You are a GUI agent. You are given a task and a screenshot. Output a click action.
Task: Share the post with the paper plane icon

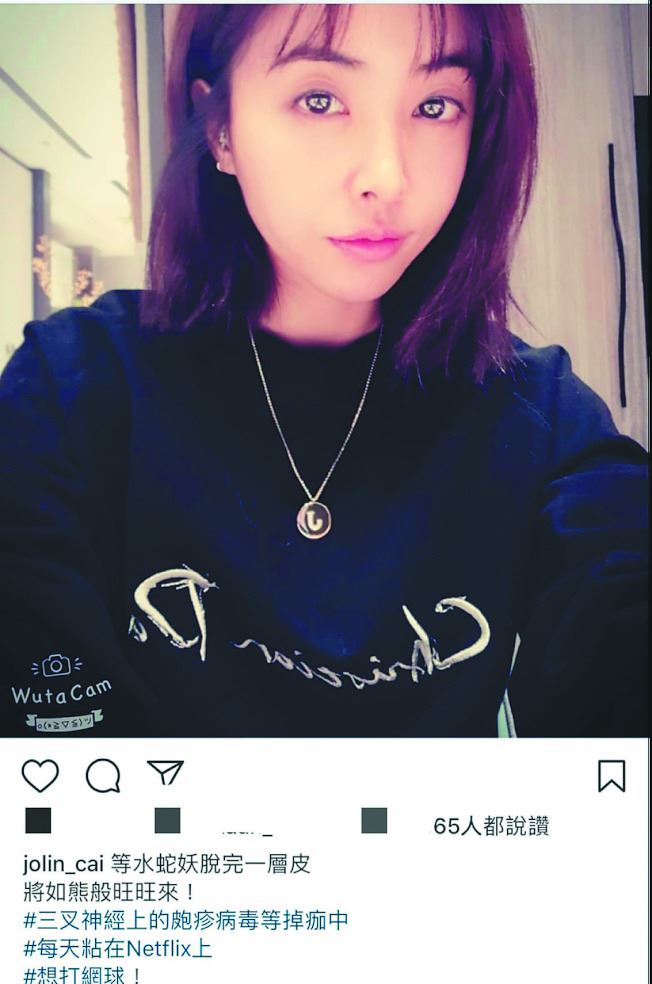[x=165, y=772]
